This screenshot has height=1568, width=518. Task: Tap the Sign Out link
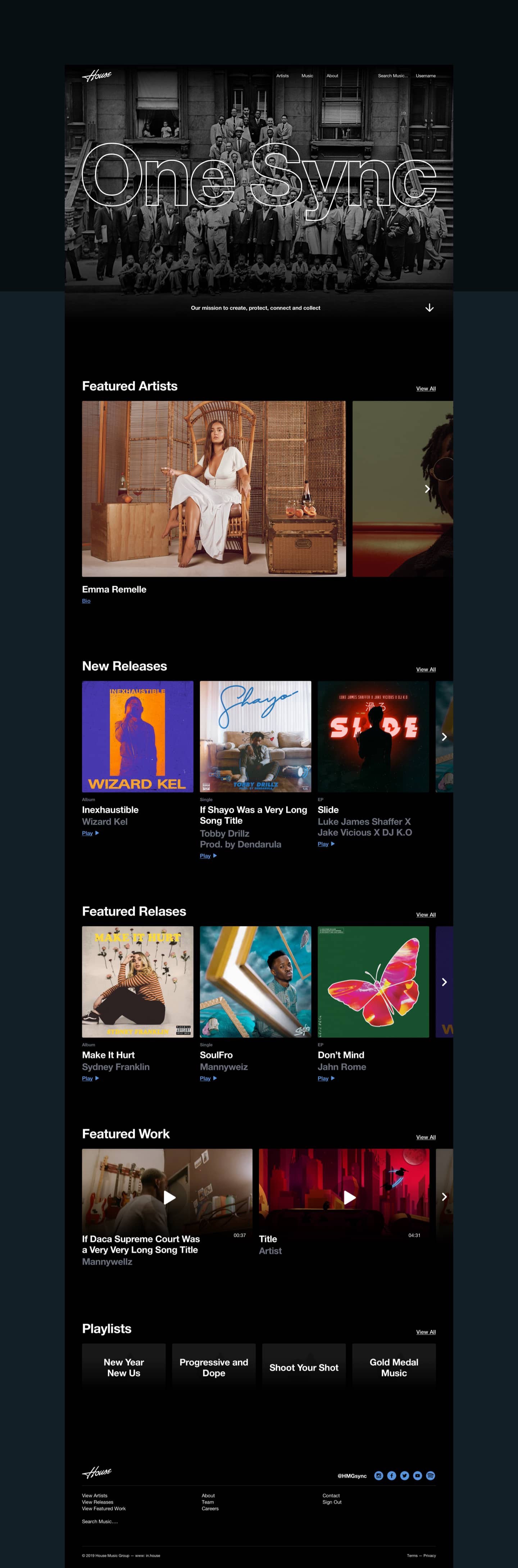(x=332, y=1502)
